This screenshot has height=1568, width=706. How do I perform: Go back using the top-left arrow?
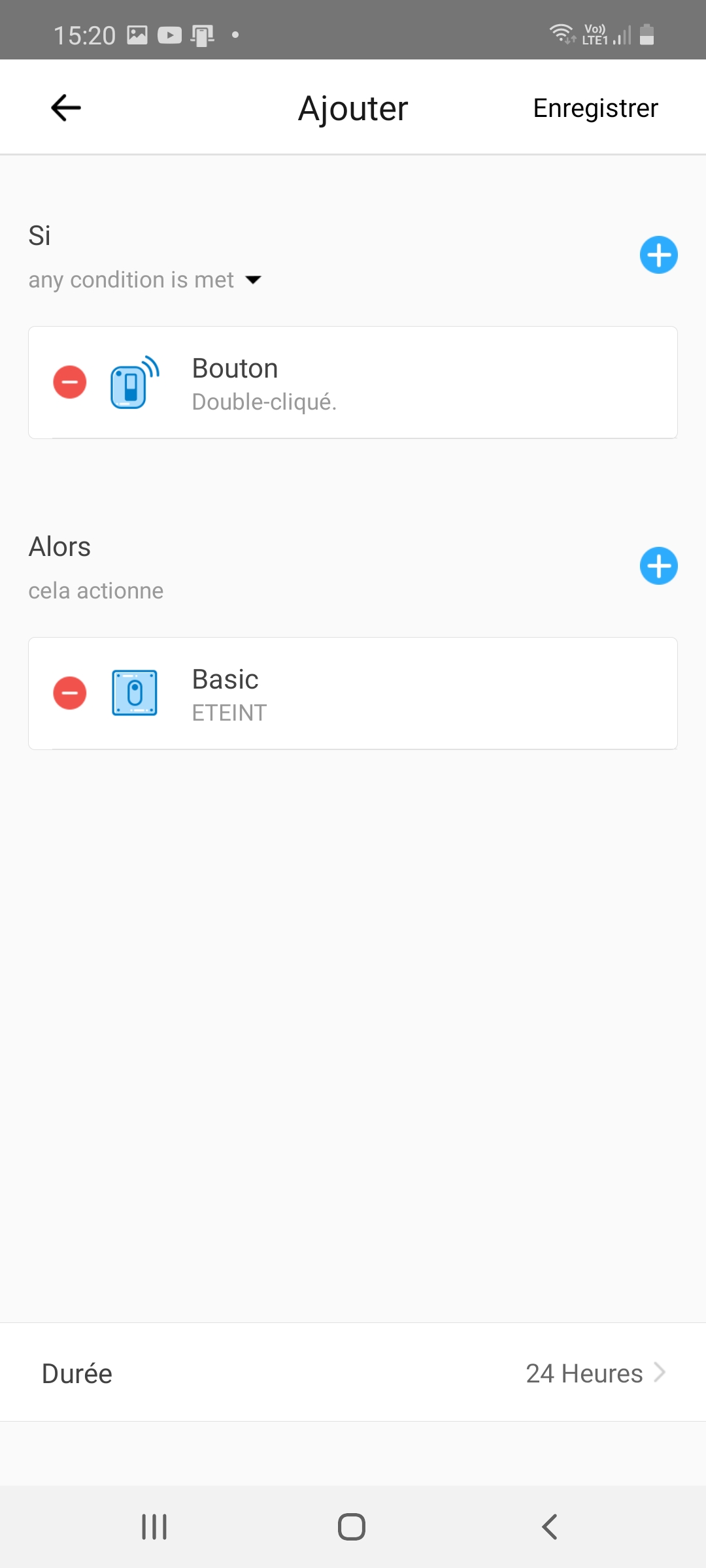(x=66, y=108)
